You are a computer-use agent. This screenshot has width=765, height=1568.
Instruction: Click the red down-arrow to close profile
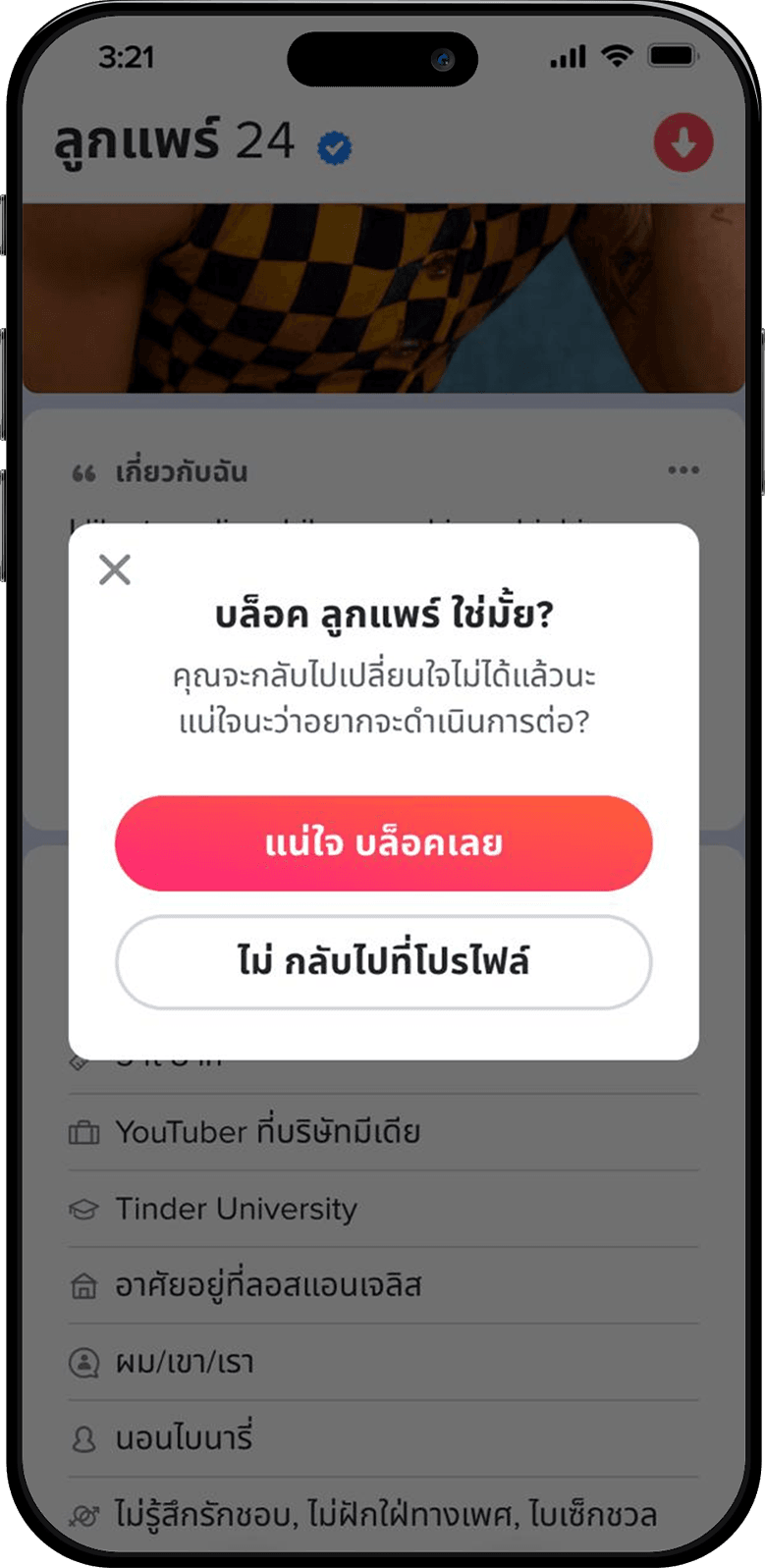pyautogui.click(x=683, y=142)
